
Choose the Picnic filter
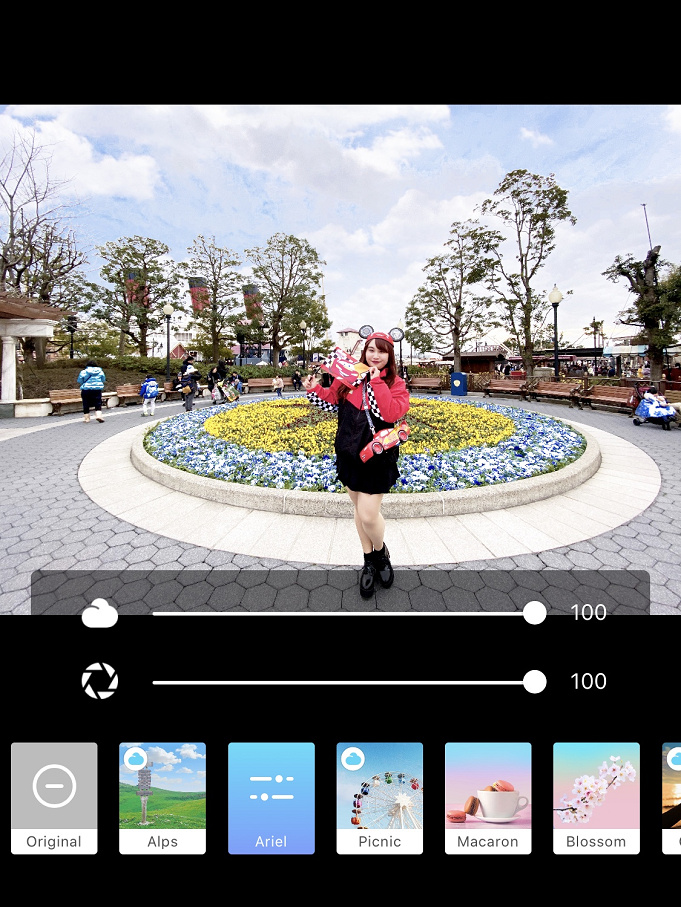coord(379,797)
